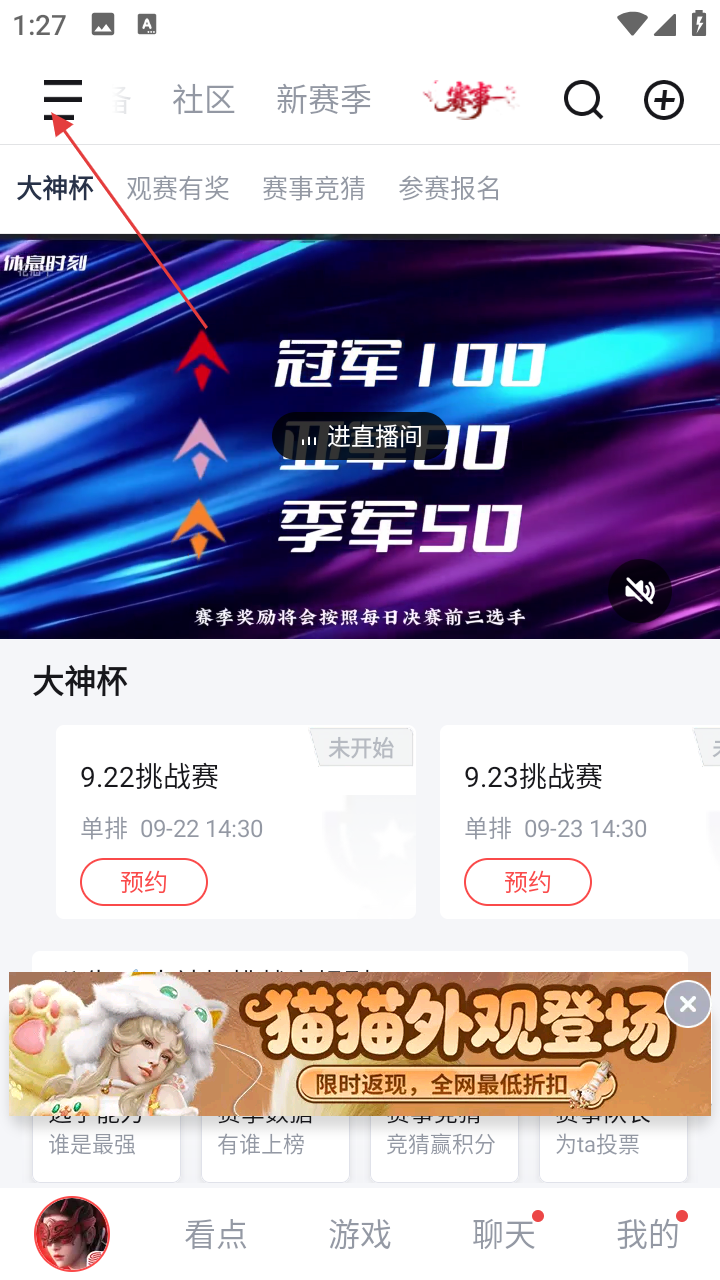Screen dimensions: 720x1280
Task: Unmute the video sound
Action: click(640, 591)
